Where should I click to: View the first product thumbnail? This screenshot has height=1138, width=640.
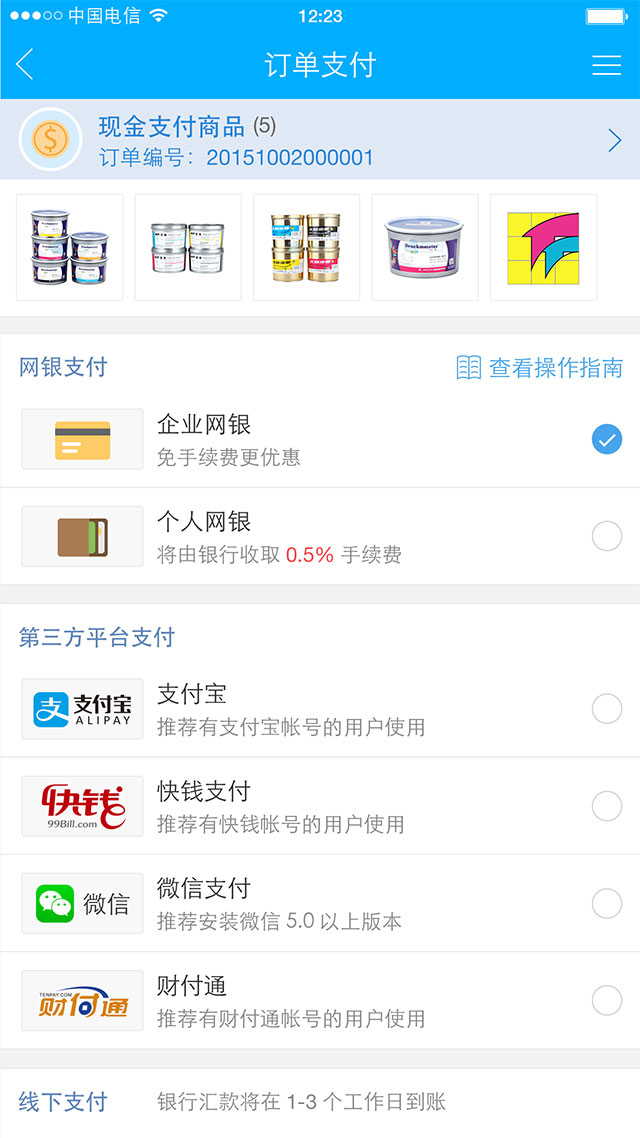click(70, 247)
